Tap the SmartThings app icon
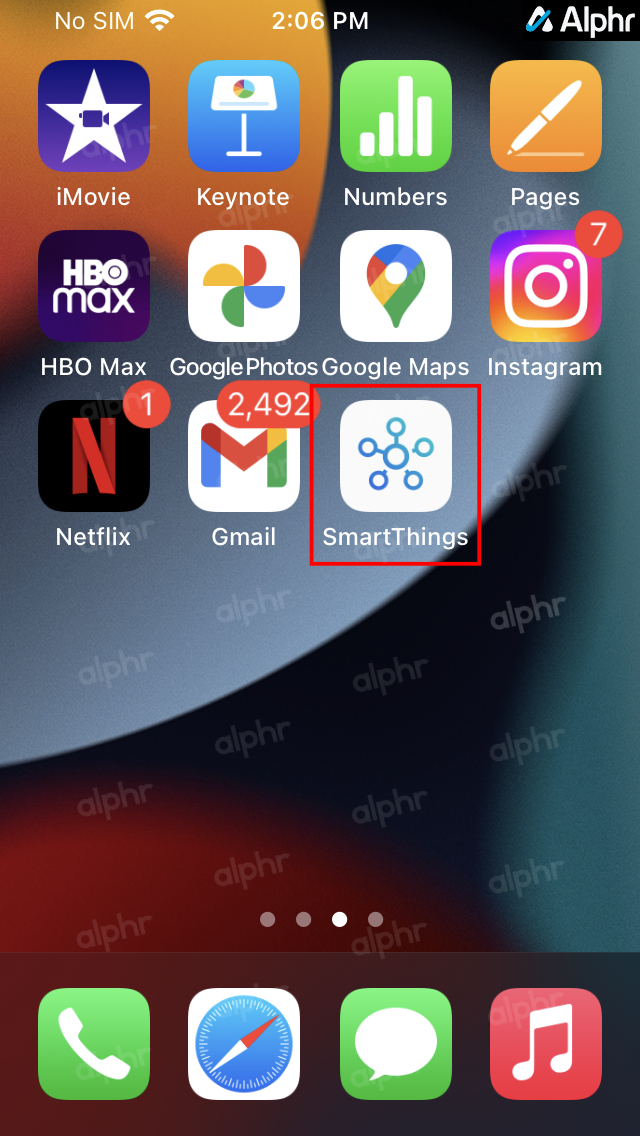The image size is (640, 1136). point(396,456)
